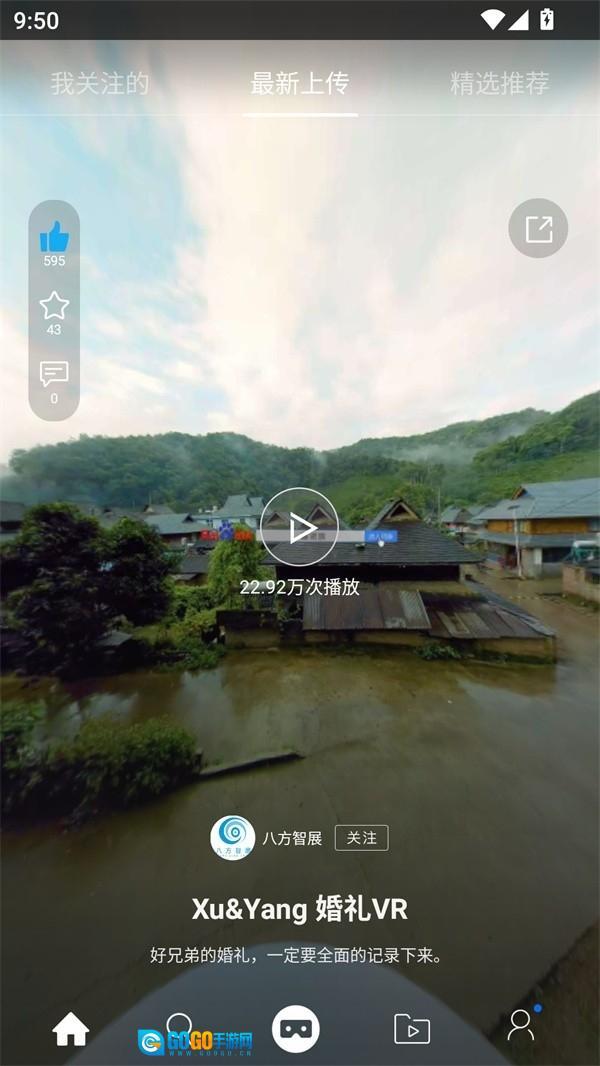Viewport: 600px width, 1066px height.
Task: Open the 精选推荐 tab
Action: point(499,84)
